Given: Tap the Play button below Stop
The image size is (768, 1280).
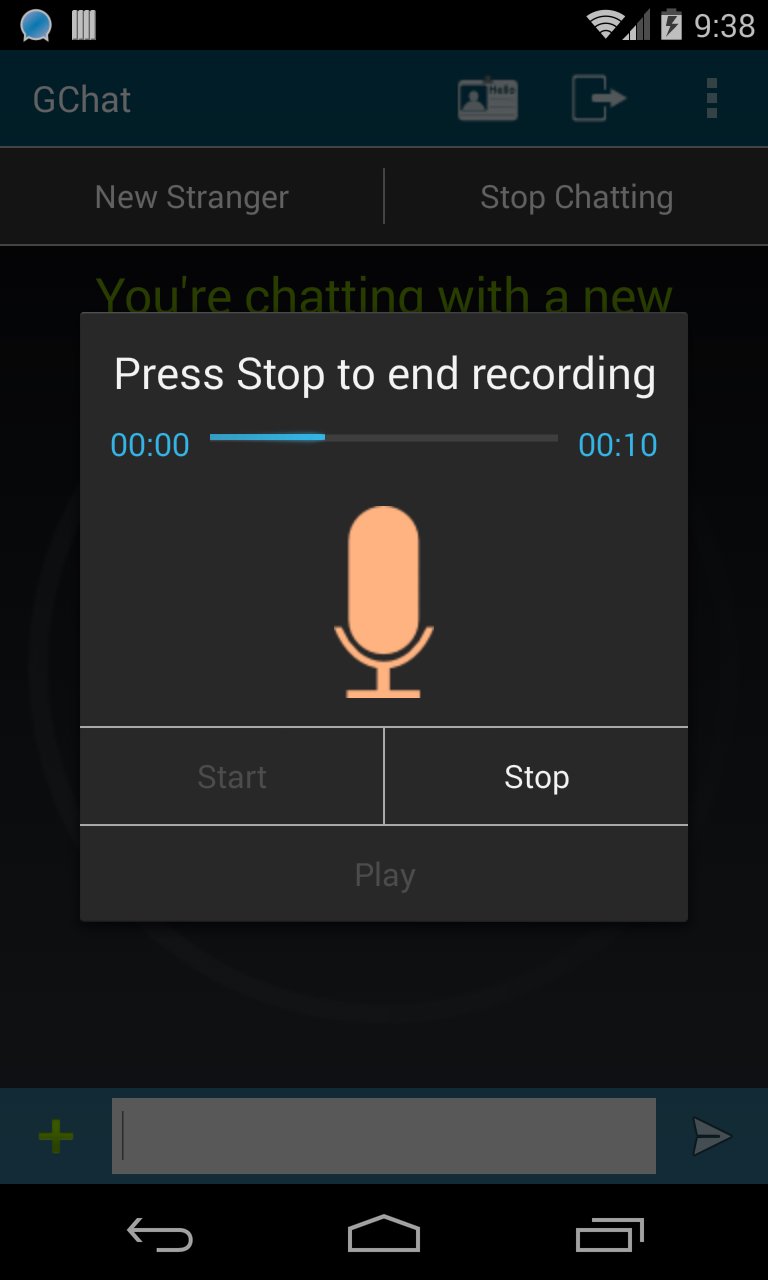Looking at the screenshot, I should click(x=384, y=874).
